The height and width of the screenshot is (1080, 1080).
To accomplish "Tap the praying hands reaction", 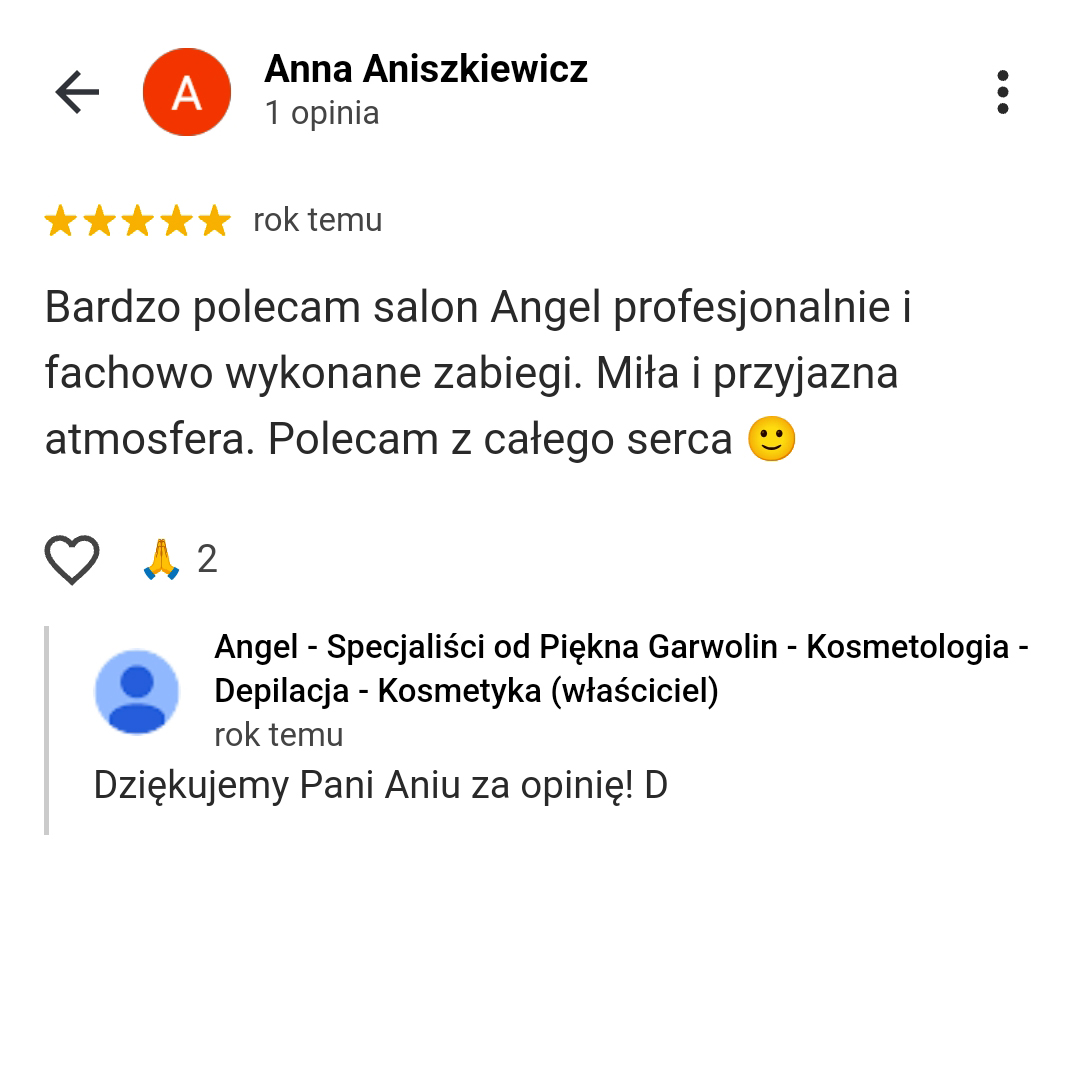I will pos(162,560).
